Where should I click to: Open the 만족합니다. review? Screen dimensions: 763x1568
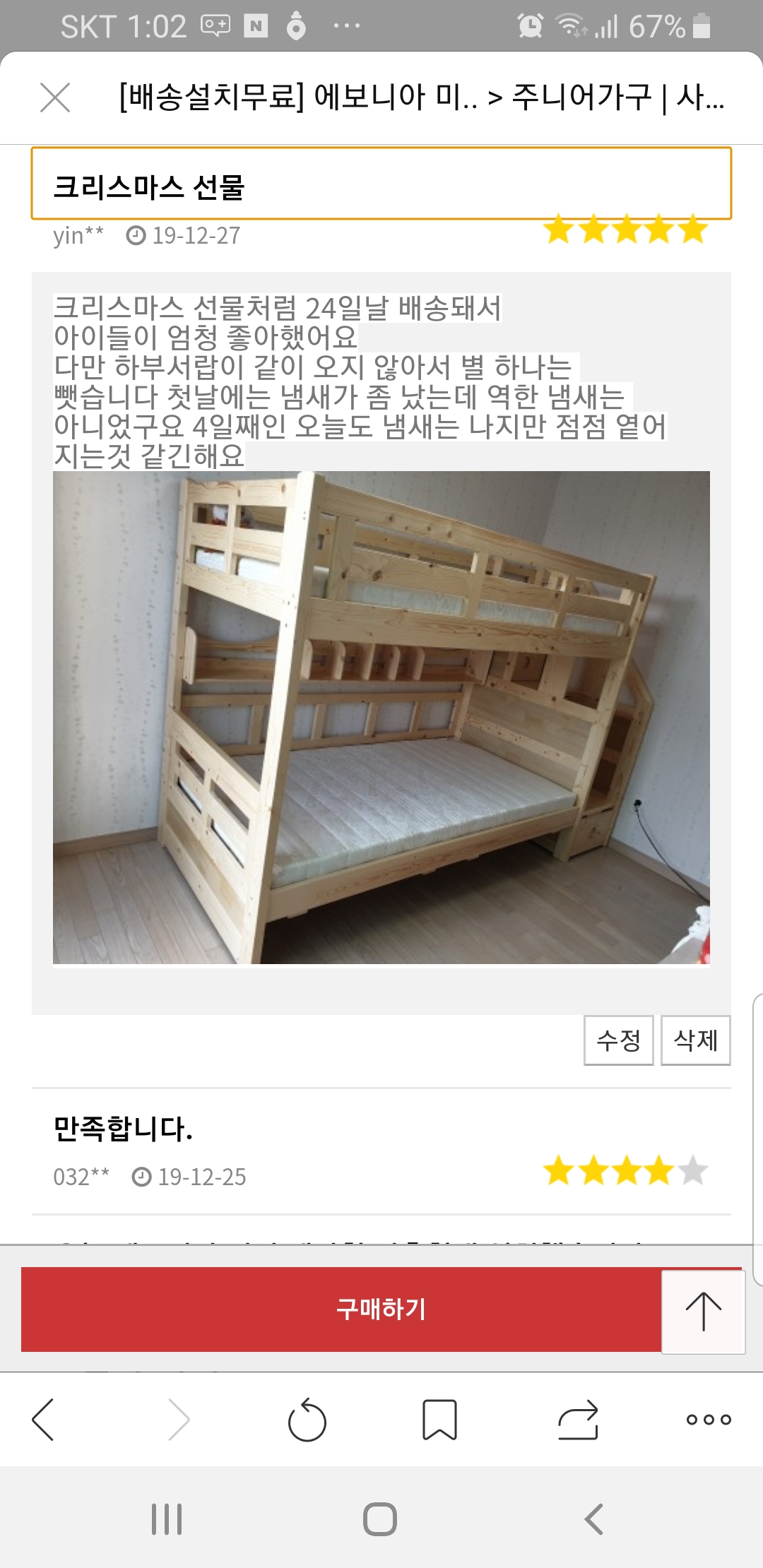click(123, 1128)
